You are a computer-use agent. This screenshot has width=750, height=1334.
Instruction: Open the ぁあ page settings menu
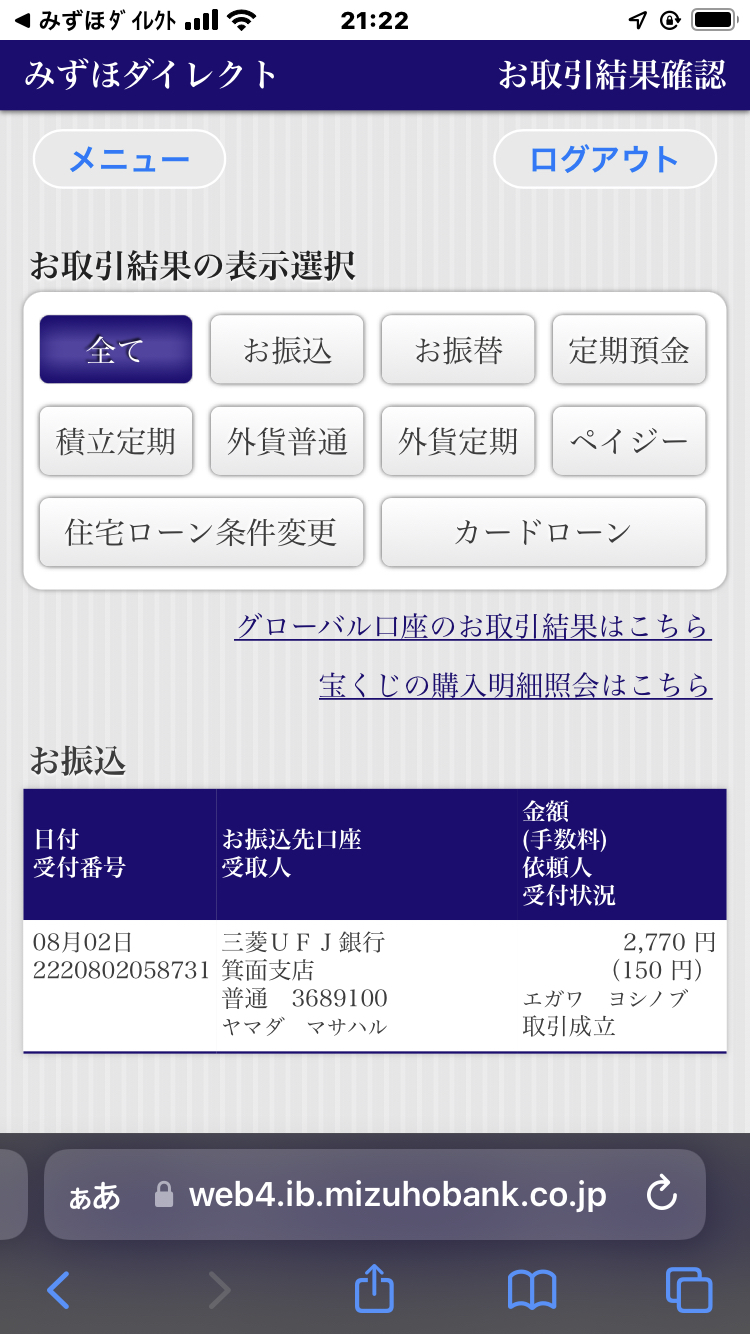[94, 1196]
